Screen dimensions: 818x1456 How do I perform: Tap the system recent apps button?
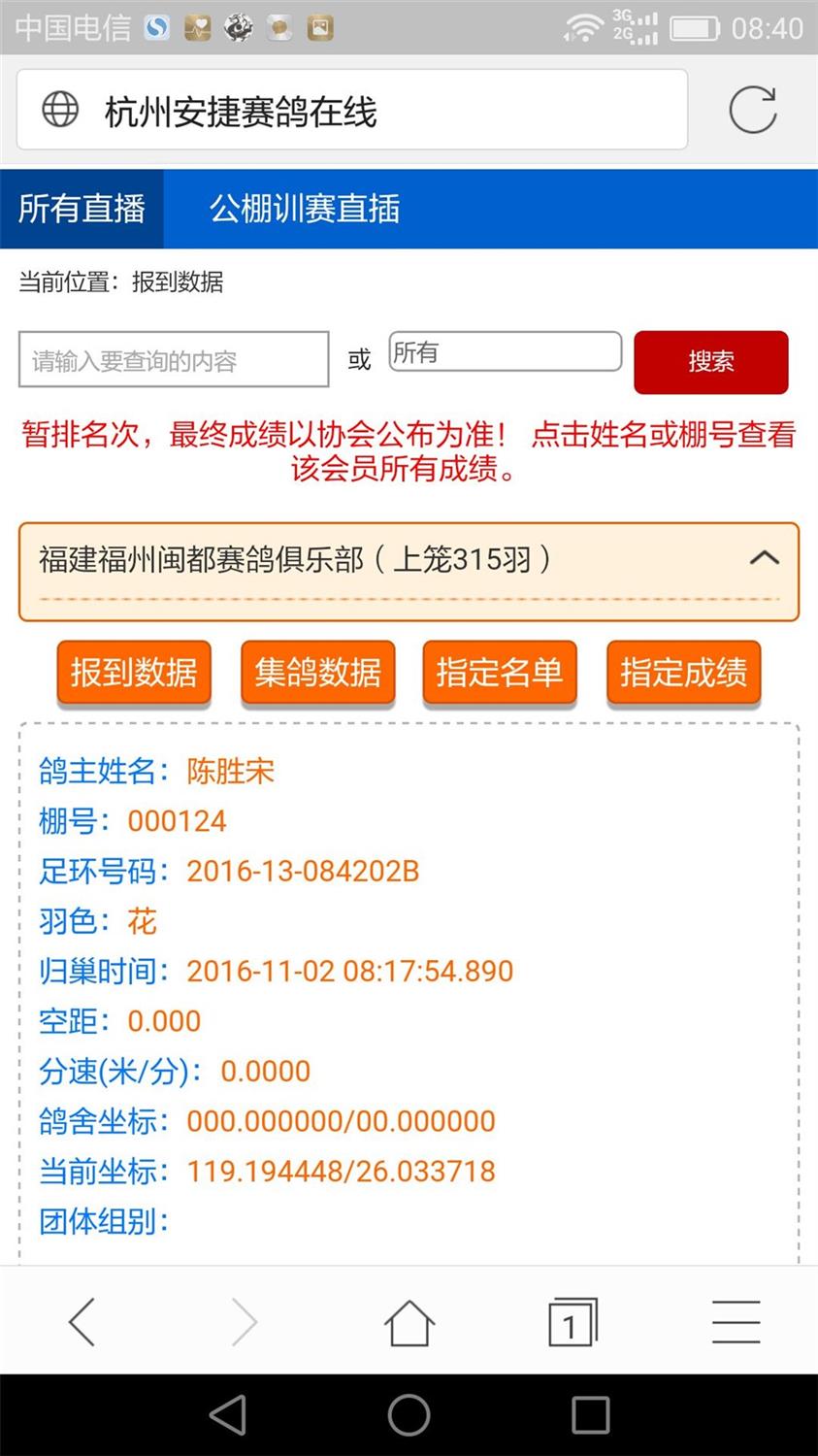tap(590, 1415)
